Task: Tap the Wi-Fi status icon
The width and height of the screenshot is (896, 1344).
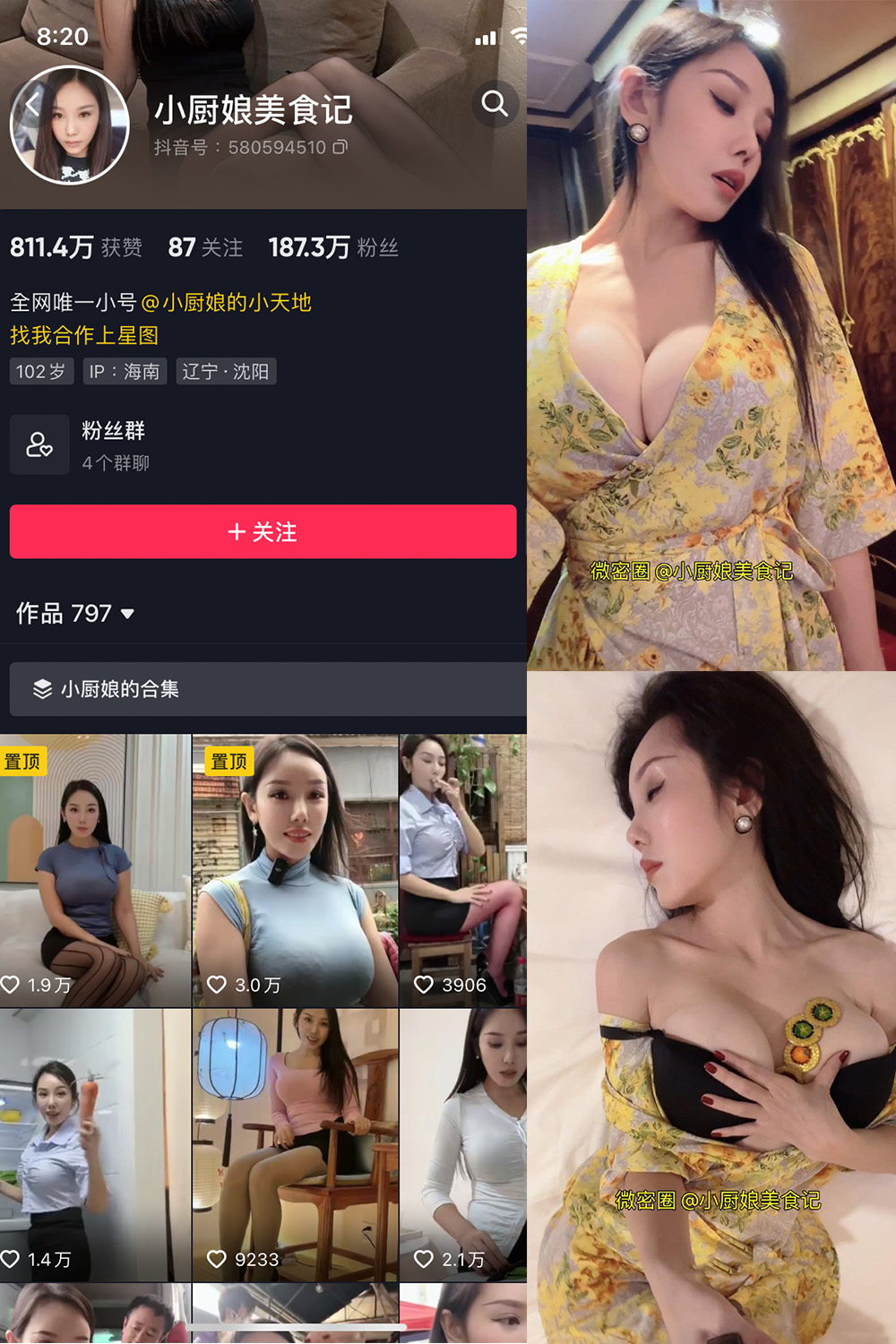Action: [x=518, y=38]
